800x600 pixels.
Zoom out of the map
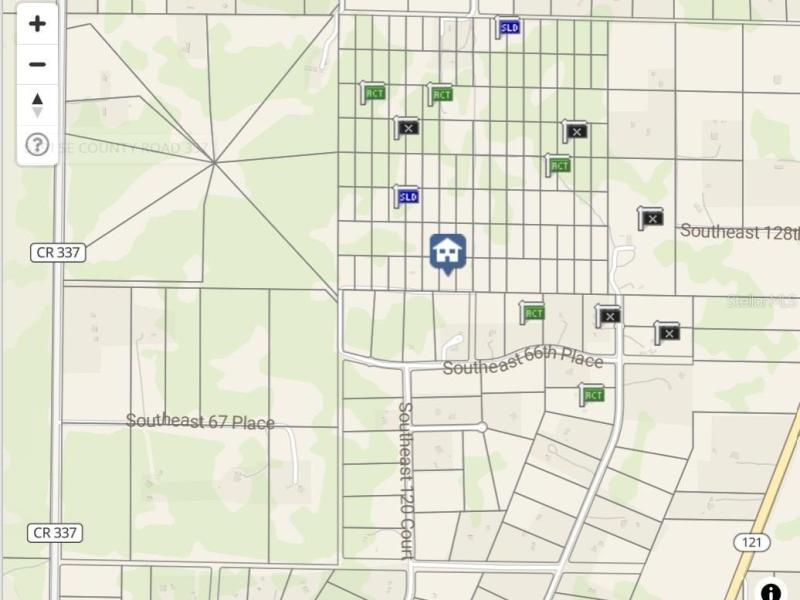tap(37, 65)
